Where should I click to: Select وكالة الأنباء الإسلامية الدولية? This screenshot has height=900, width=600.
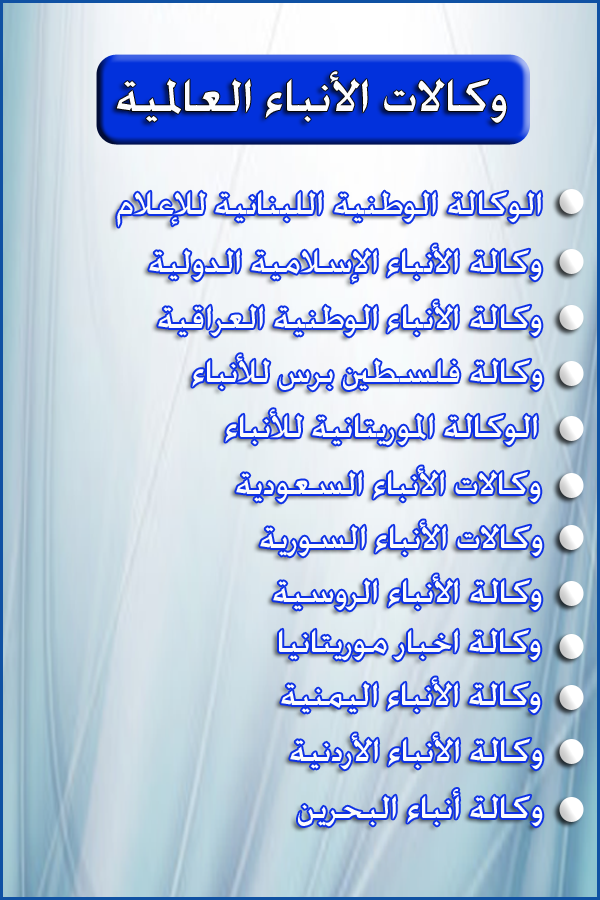click(x=347, y=264)
